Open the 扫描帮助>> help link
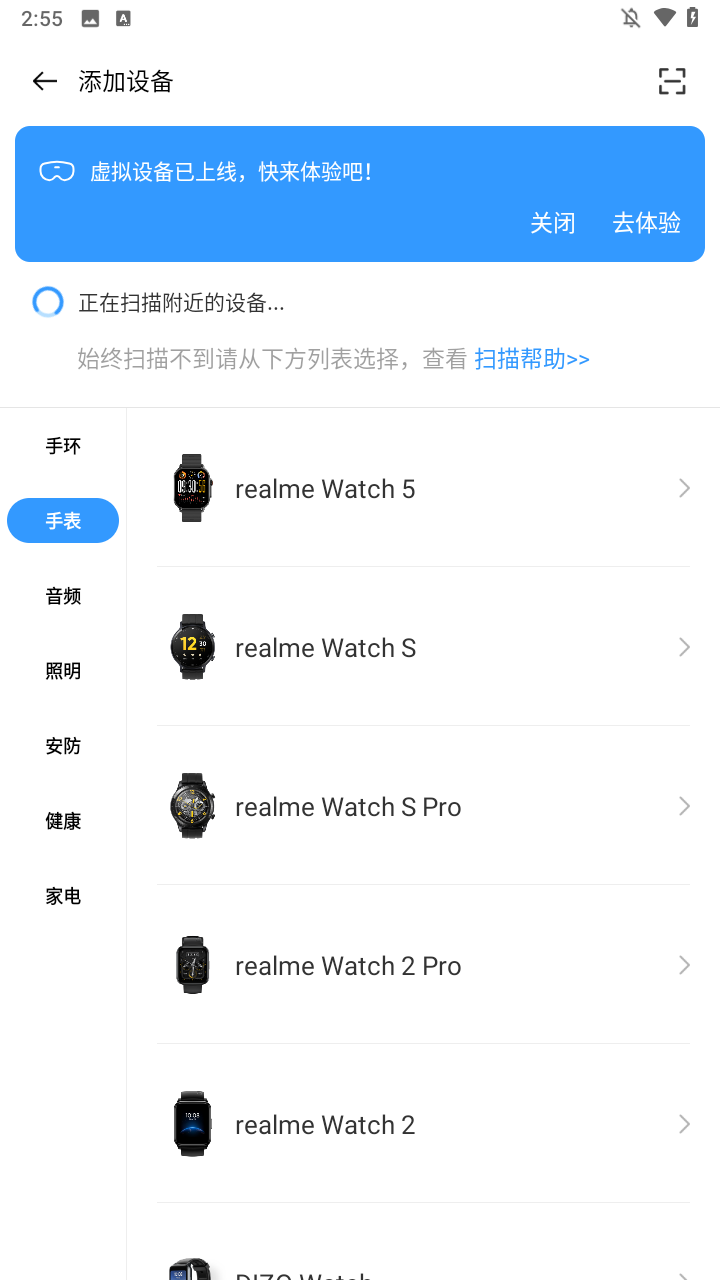 click(x=531, y=358)
